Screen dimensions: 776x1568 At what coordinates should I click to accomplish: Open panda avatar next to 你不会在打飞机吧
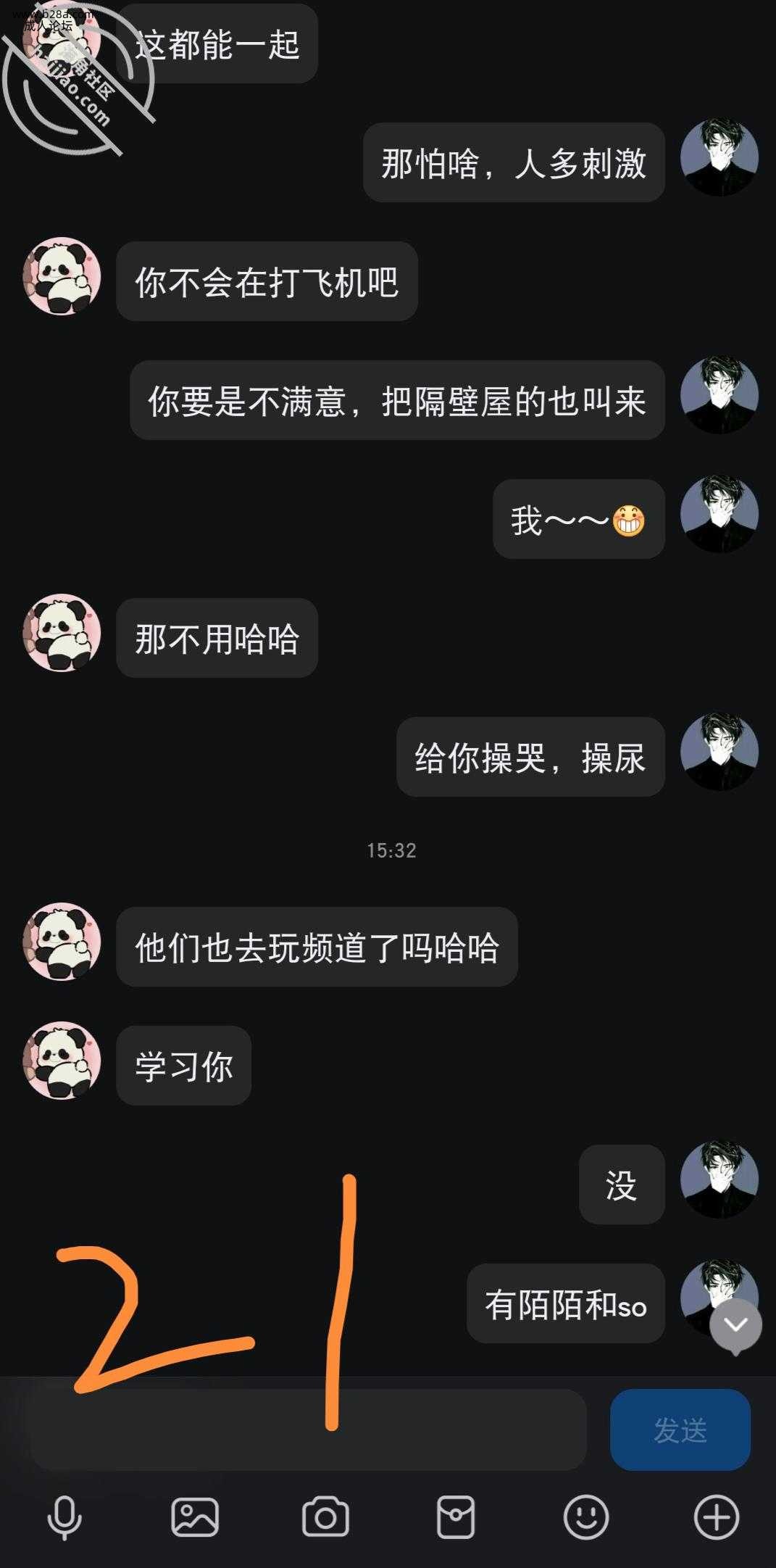pyautogui.click(x=62, y=277)
